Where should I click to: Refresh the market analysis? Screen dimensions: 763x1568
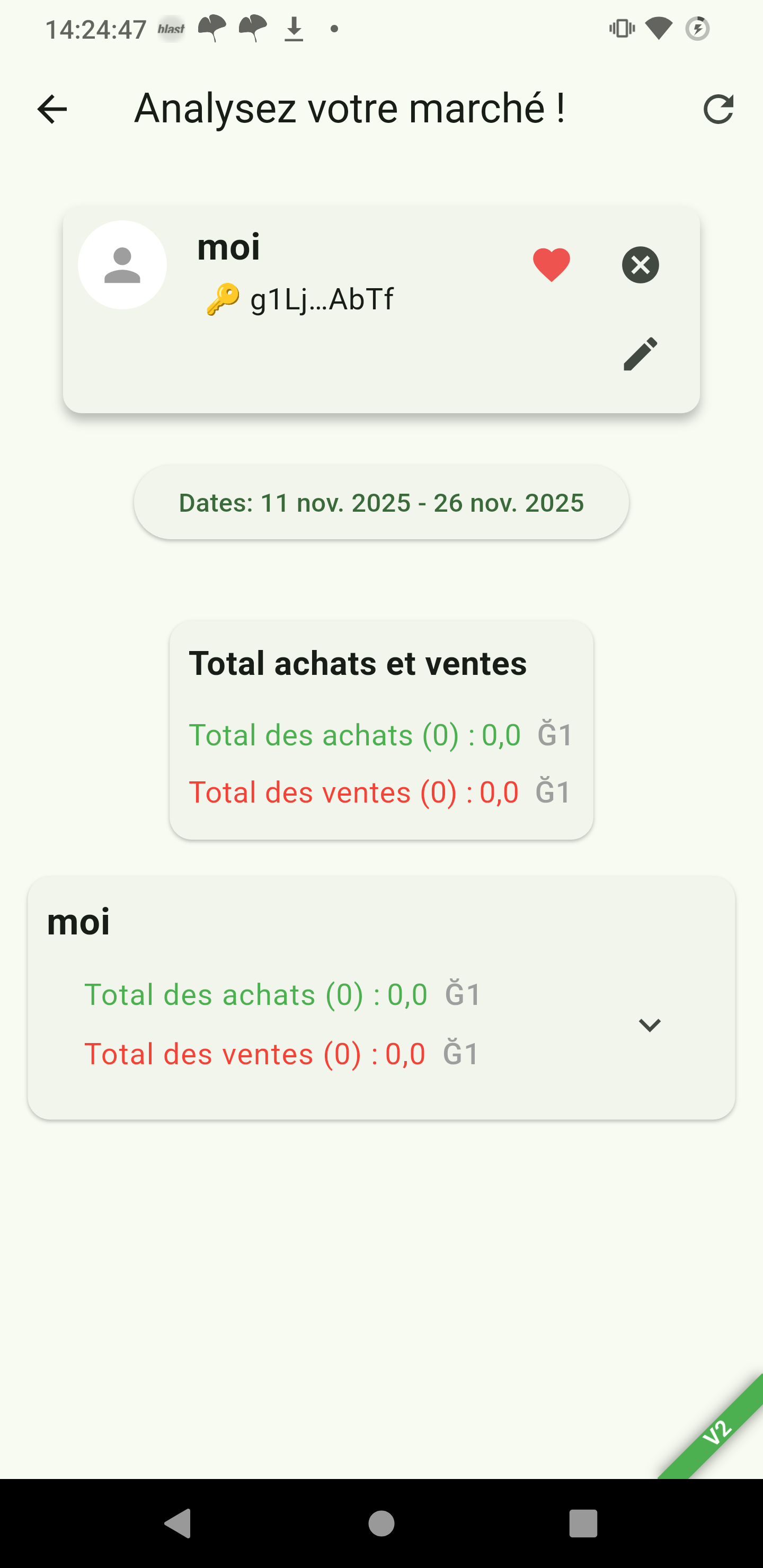718,110
